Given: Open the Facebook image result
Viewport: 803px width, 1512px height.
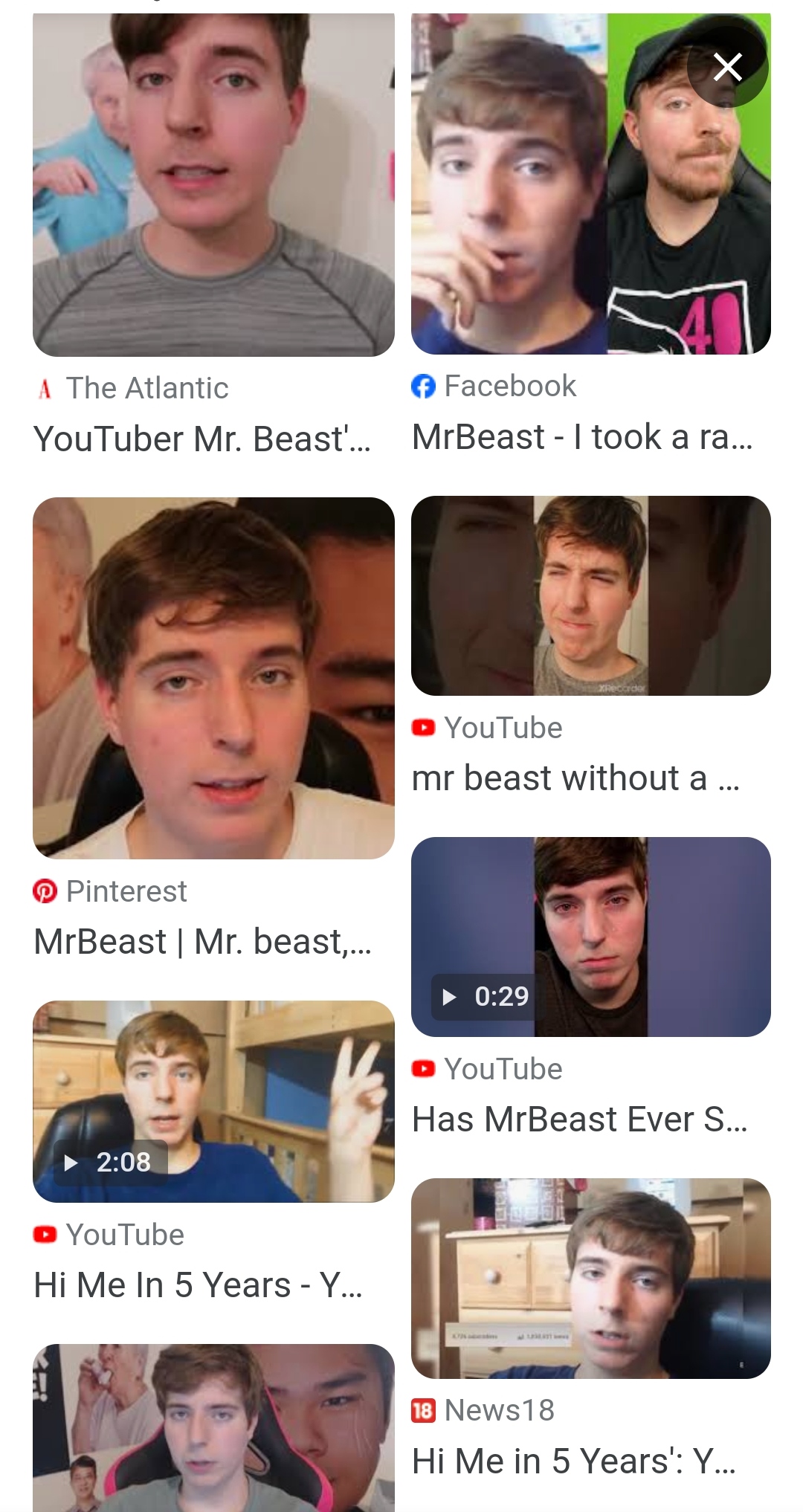Looking at the screenshot, I should pyautogui.click(x=590, y=184).
